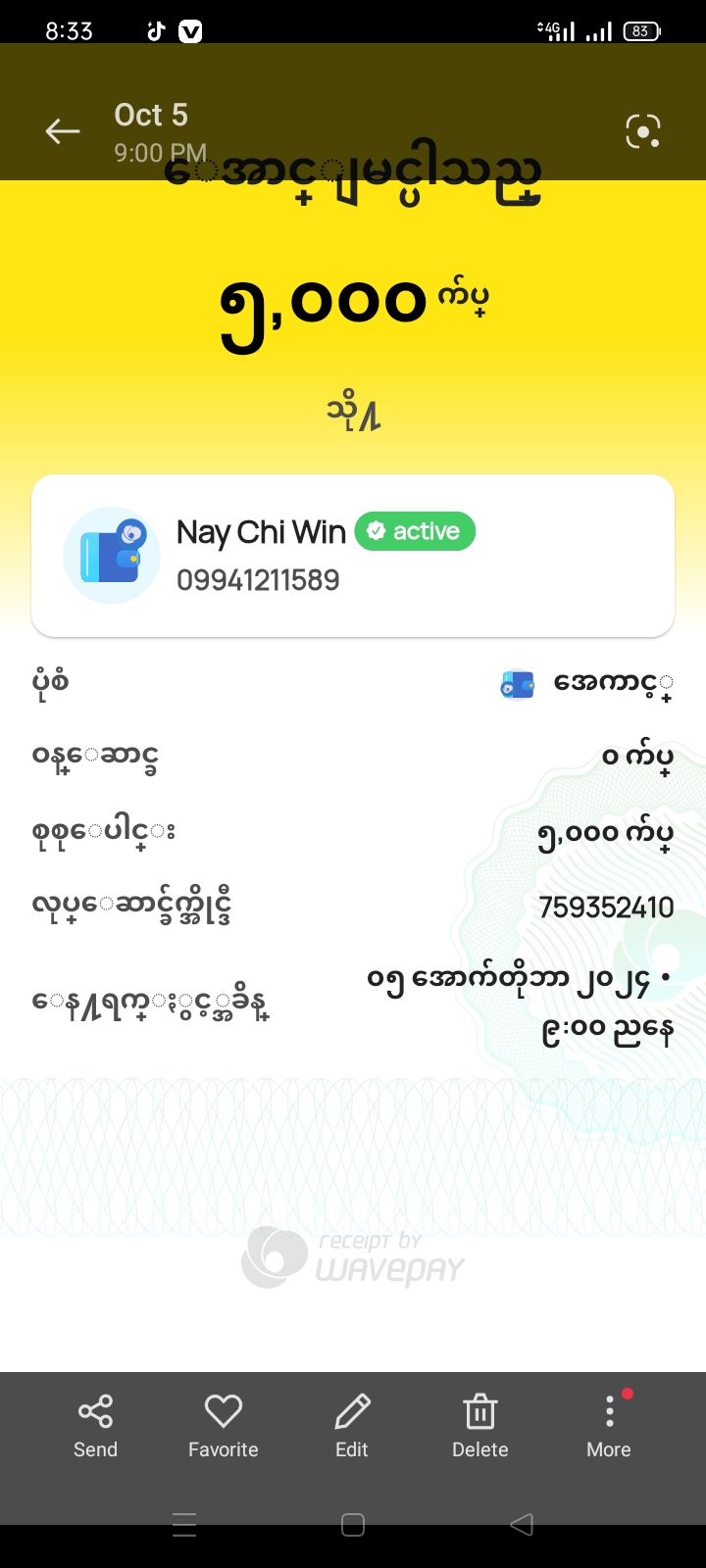Tap the system home button

click(353, 1525)
